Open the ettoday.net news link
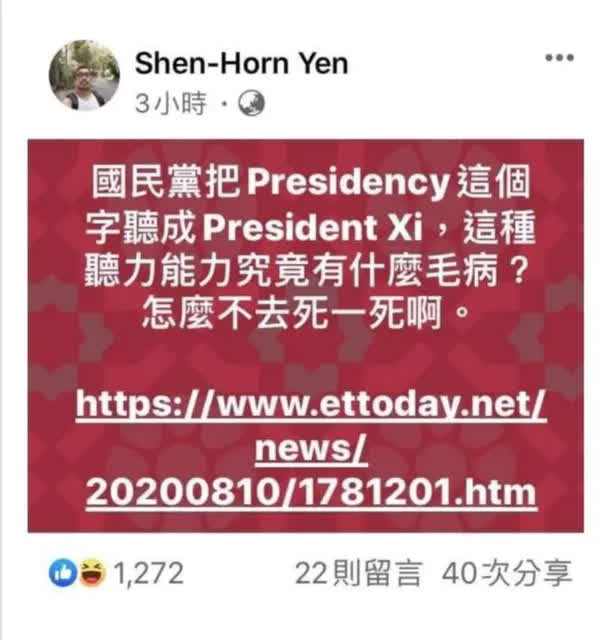Image resolution: width=611 pixels, height=640 pixels. click(x=311, y=449)
